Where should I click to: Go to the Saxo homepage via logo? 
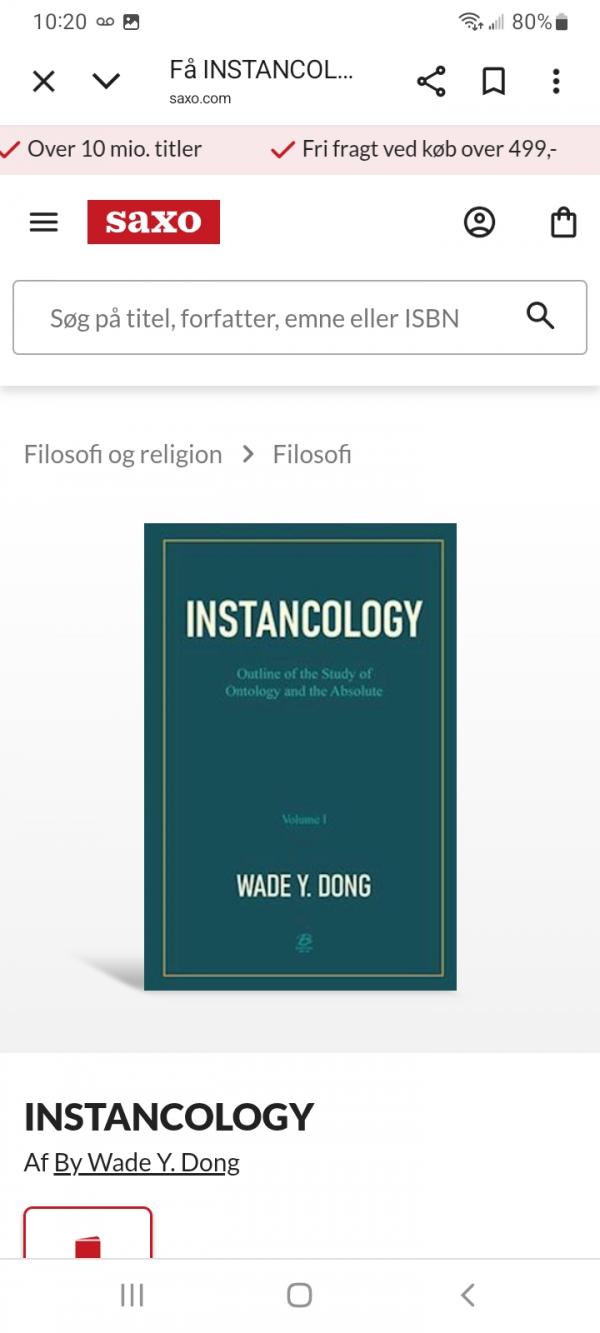[153, 222]
